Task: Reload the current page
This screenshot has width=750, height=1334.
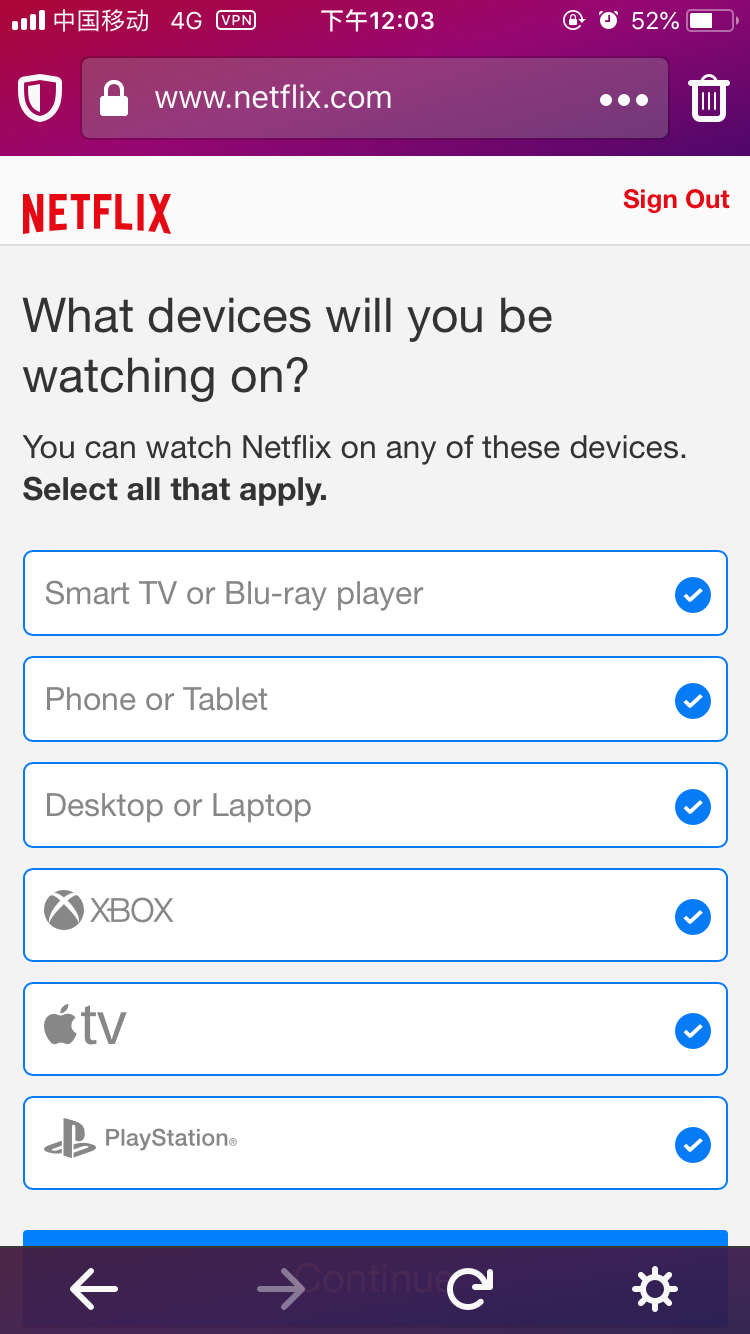Action: (x=469, y=1289)
